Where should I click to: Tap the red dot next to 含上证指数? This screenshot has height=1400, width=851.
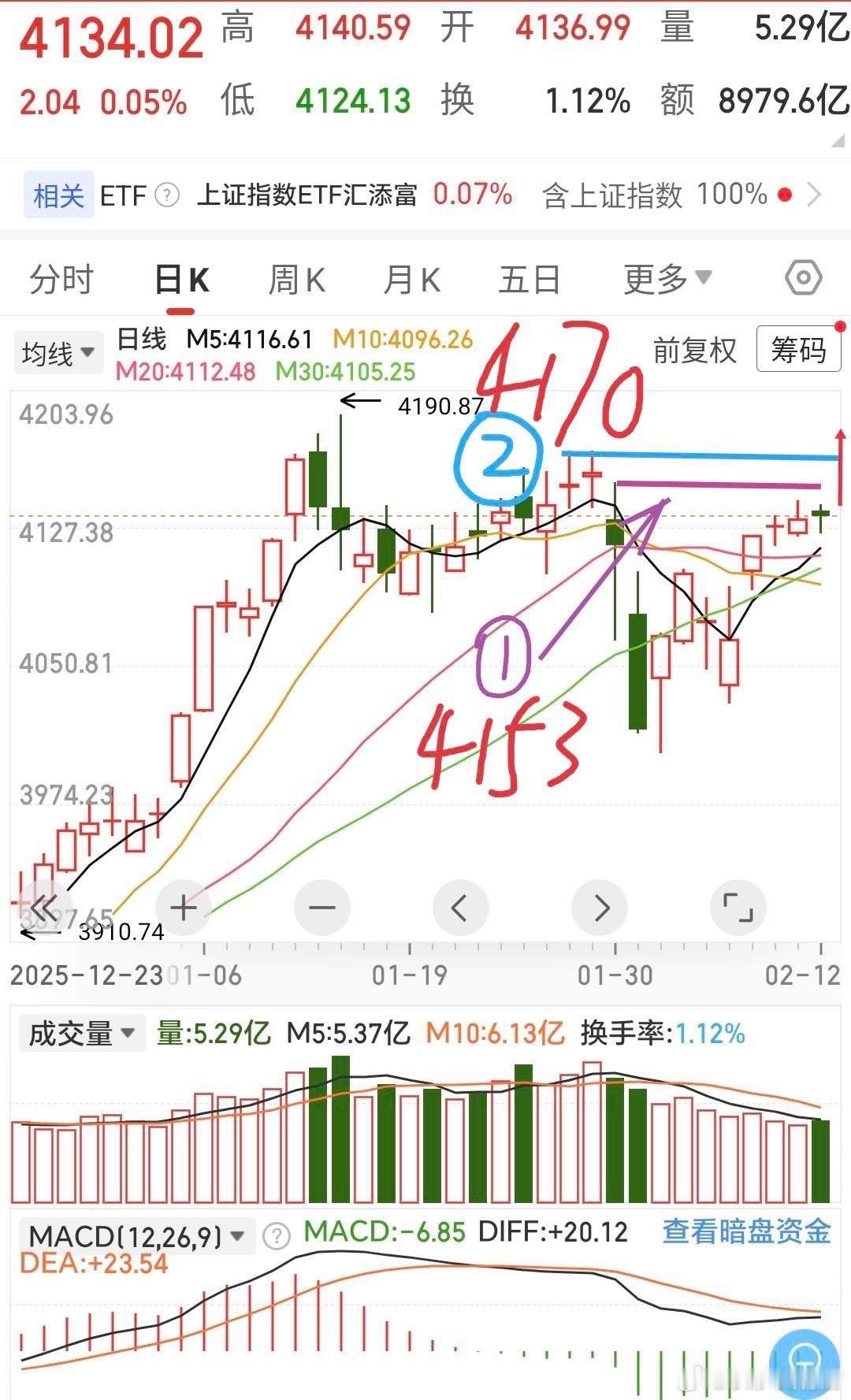click(784, 193)
